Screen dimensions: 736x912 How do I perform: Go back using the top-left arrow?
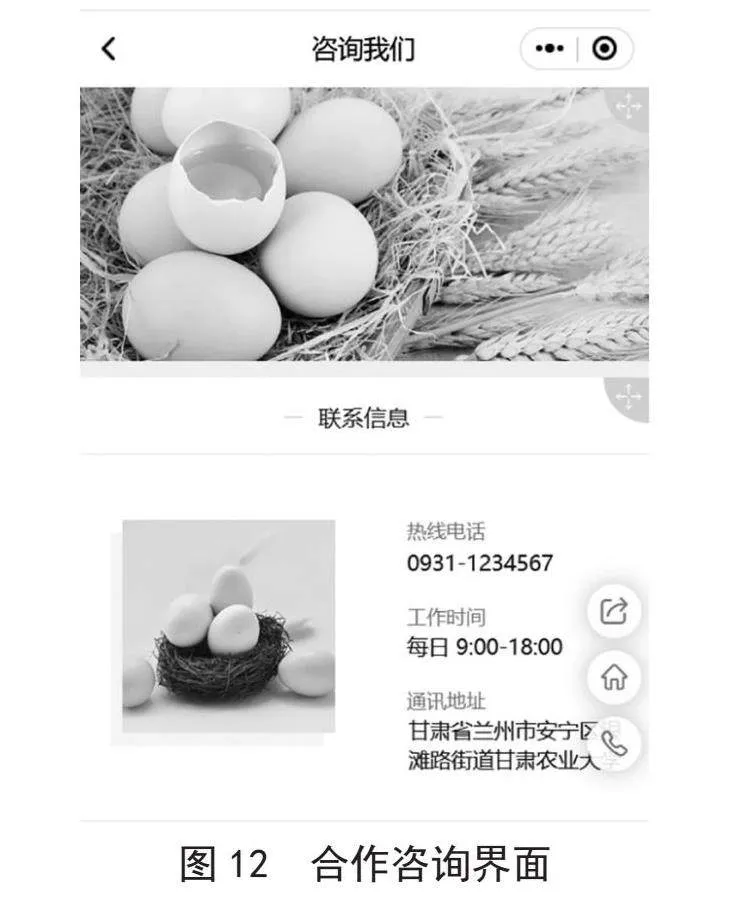coord(109,49)
